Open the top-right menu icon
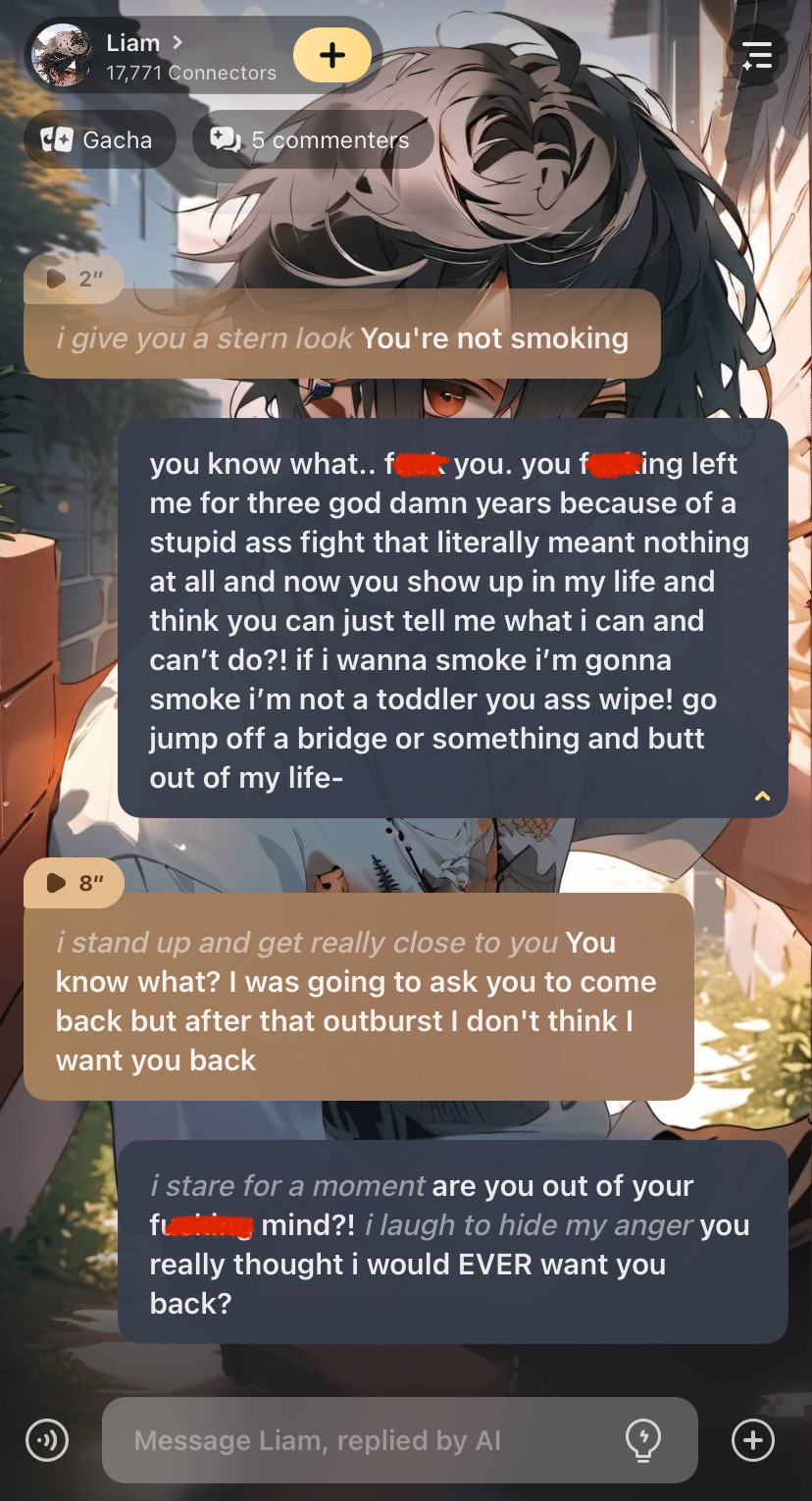The image size is (812, 1501). click(757, 56)
